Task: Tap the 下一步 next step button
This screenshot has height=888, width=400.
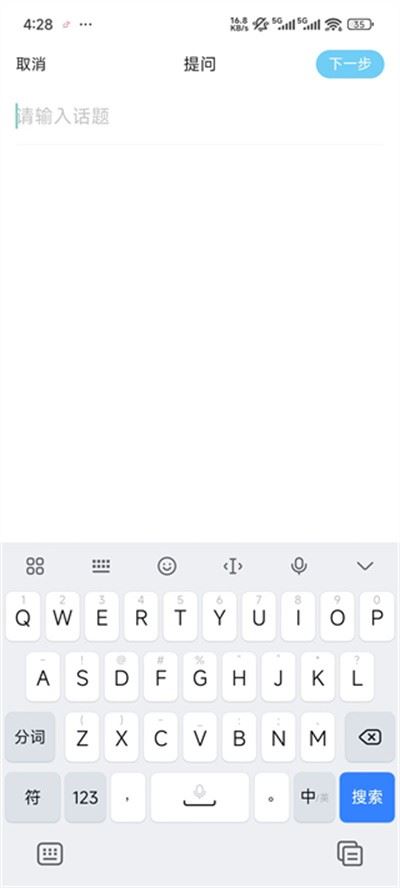Action: coord(350,64)
